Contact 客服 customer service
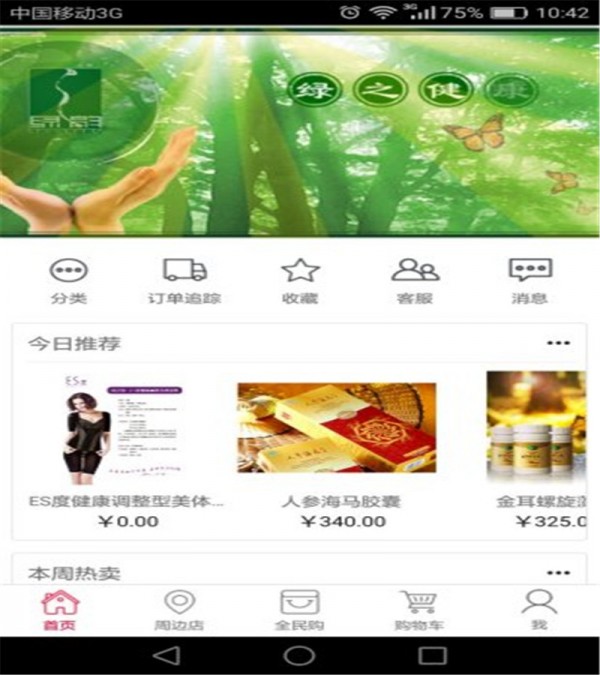This screenshot has width=600, height=675. pyautogui.click(x=414, y=280)
